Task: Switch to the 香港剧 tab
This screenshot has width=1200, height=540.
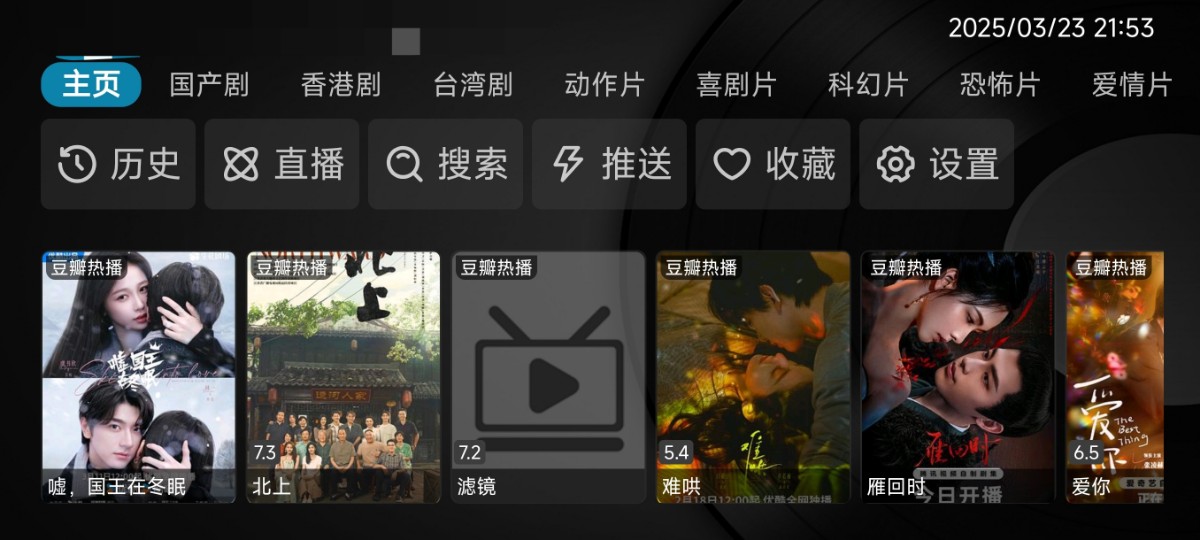Action: pyautogui.click(x=341, y=85)
